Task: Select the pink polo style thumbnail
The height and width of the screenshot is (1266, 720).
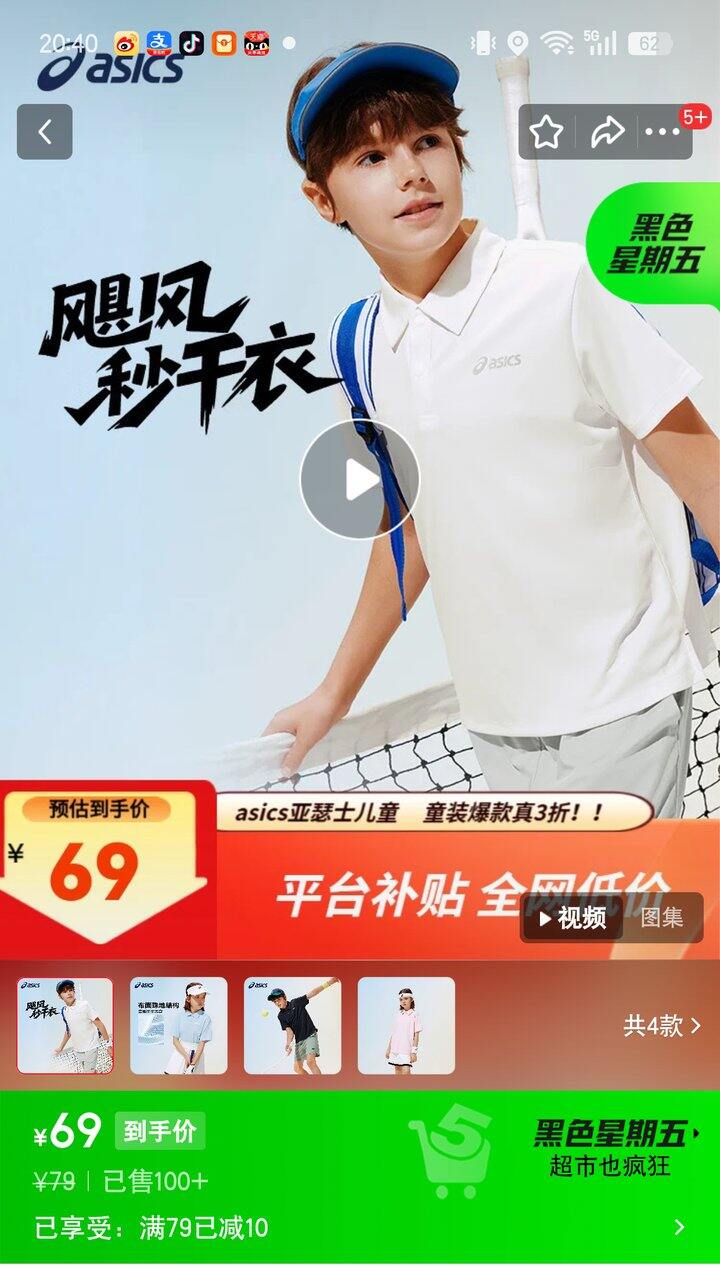Action: 406,1026
